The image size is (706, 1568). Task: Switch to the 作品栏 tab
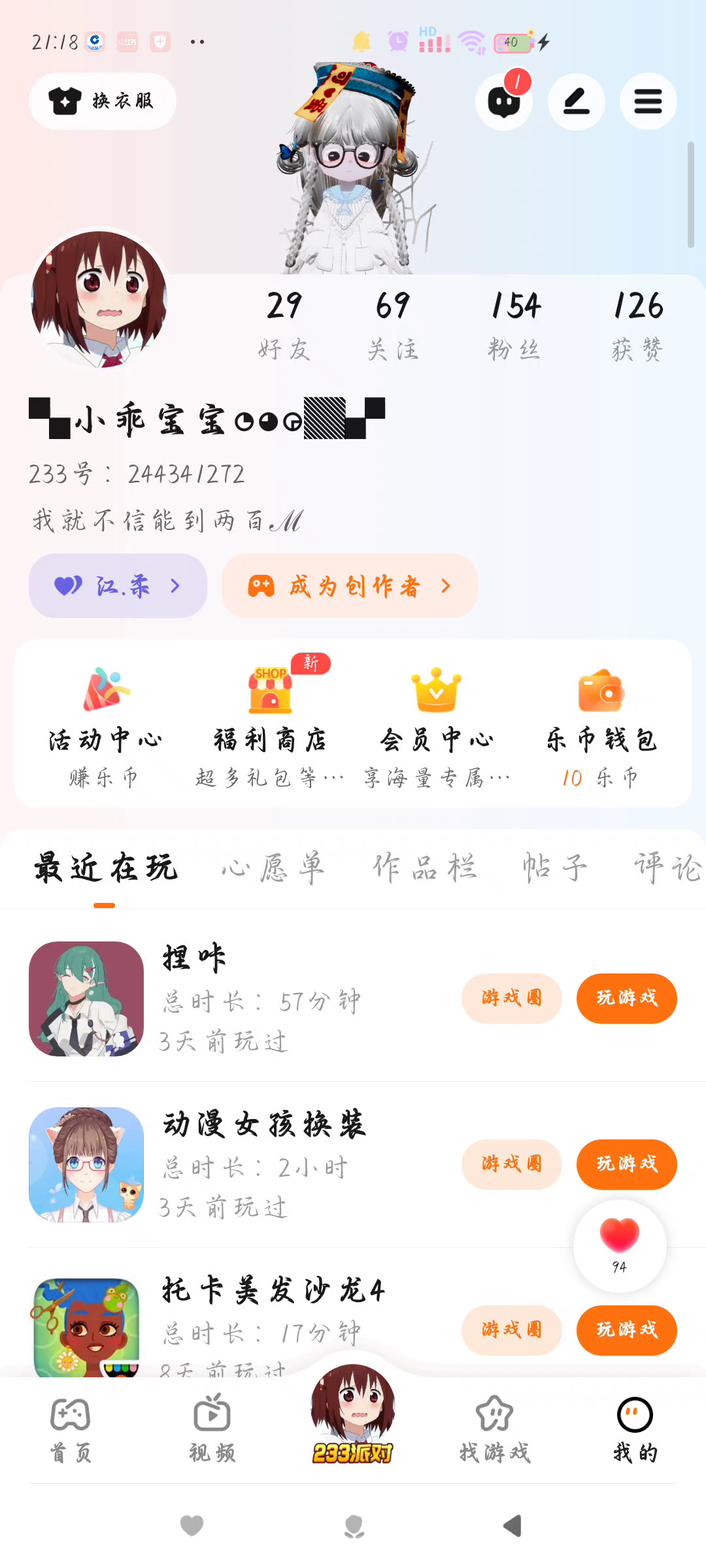(x=425, y=869)
